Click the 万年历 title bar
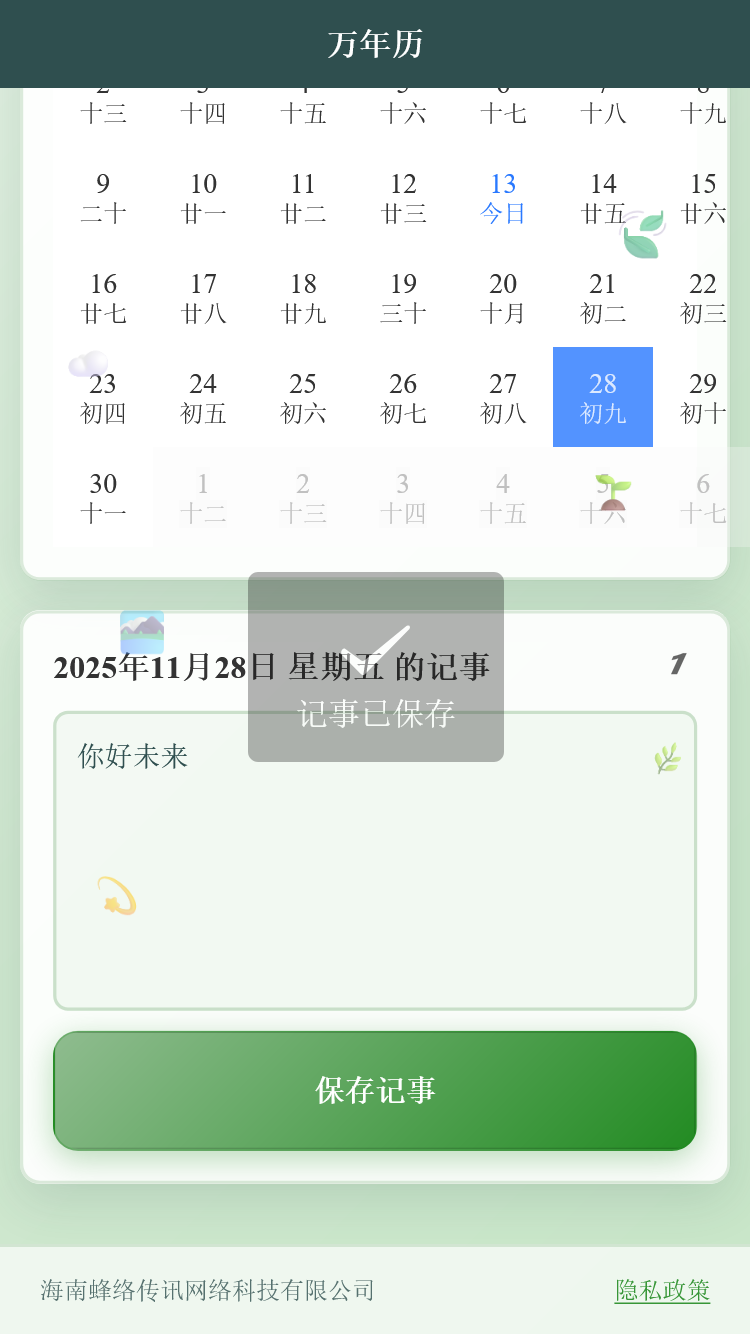The width and height of the screenshot is (752, 1336). [374, 44]
